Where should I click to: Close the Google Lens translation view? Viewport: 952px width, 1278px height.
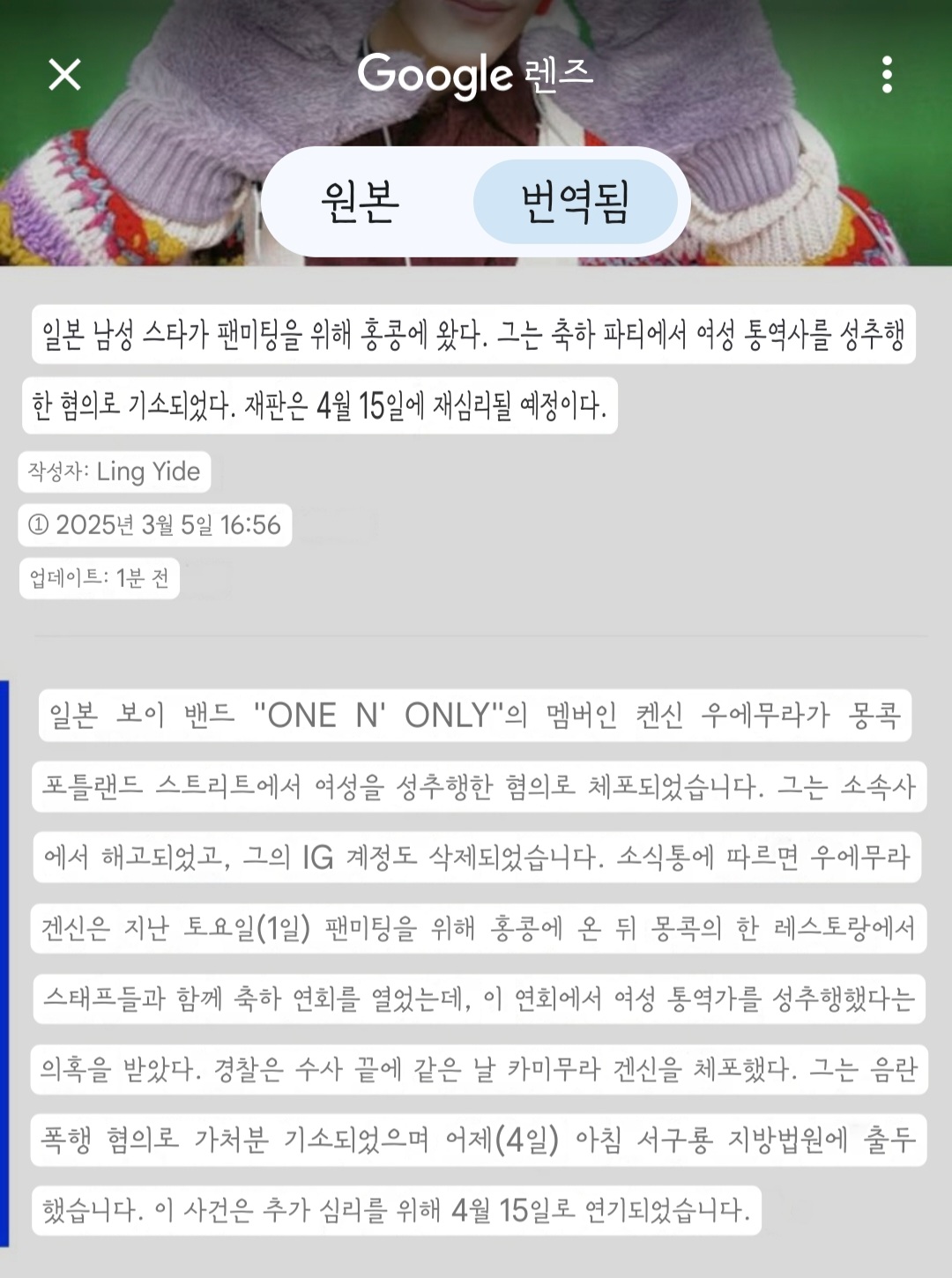pyautogui.click(x=64, y=75)
